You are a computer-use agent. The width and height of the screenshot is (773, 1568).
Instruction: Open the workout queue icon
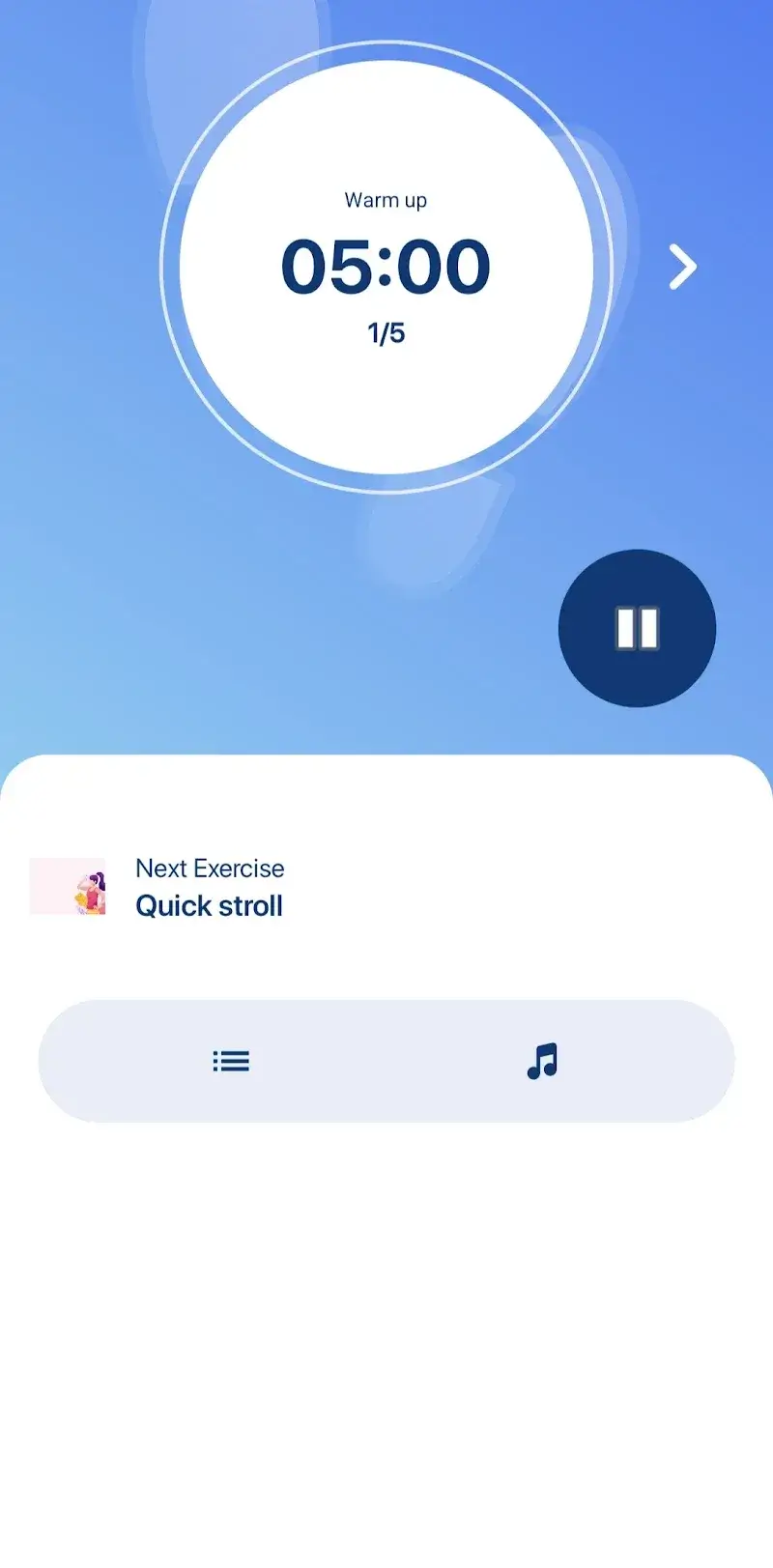pyautogui.click(x=230, y=1061)
